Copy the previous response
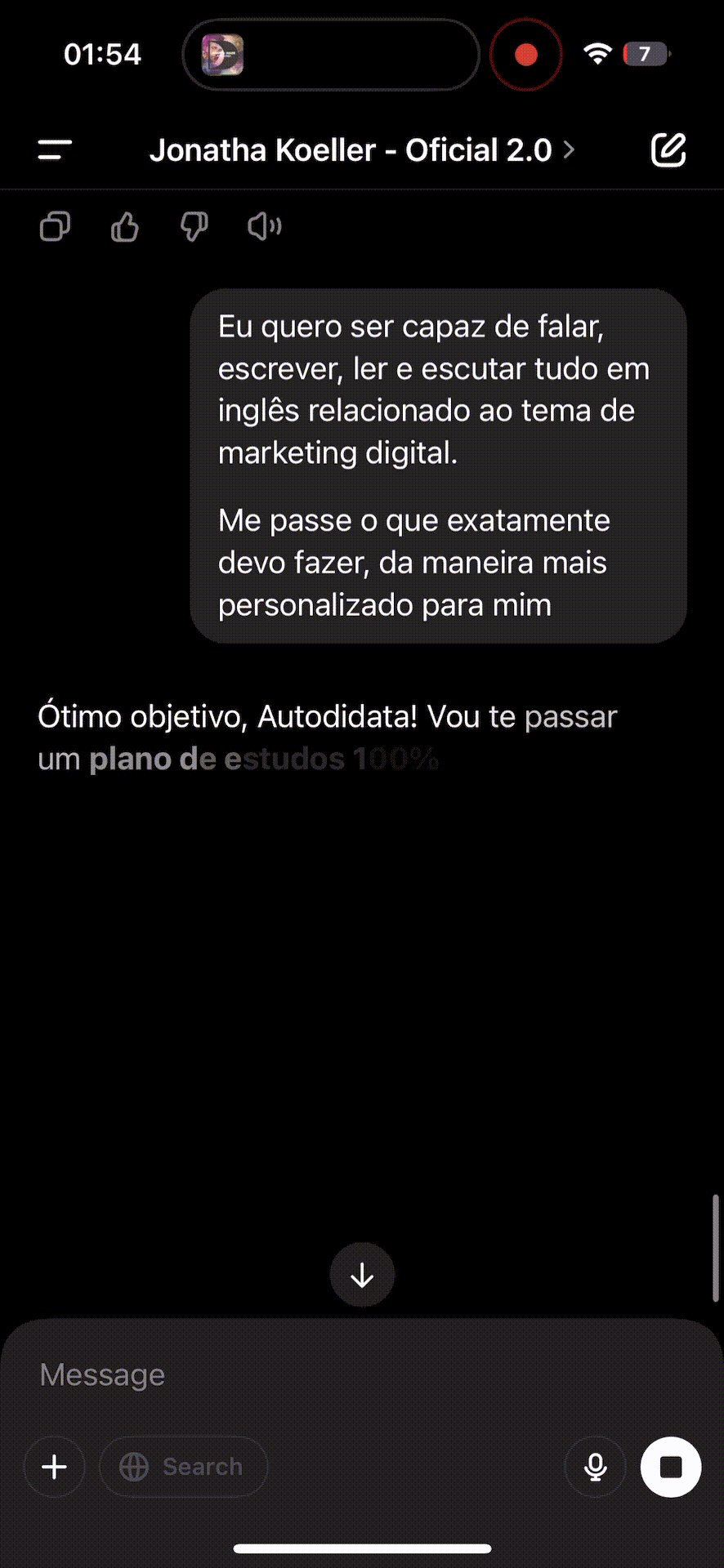 pos(55,226)
